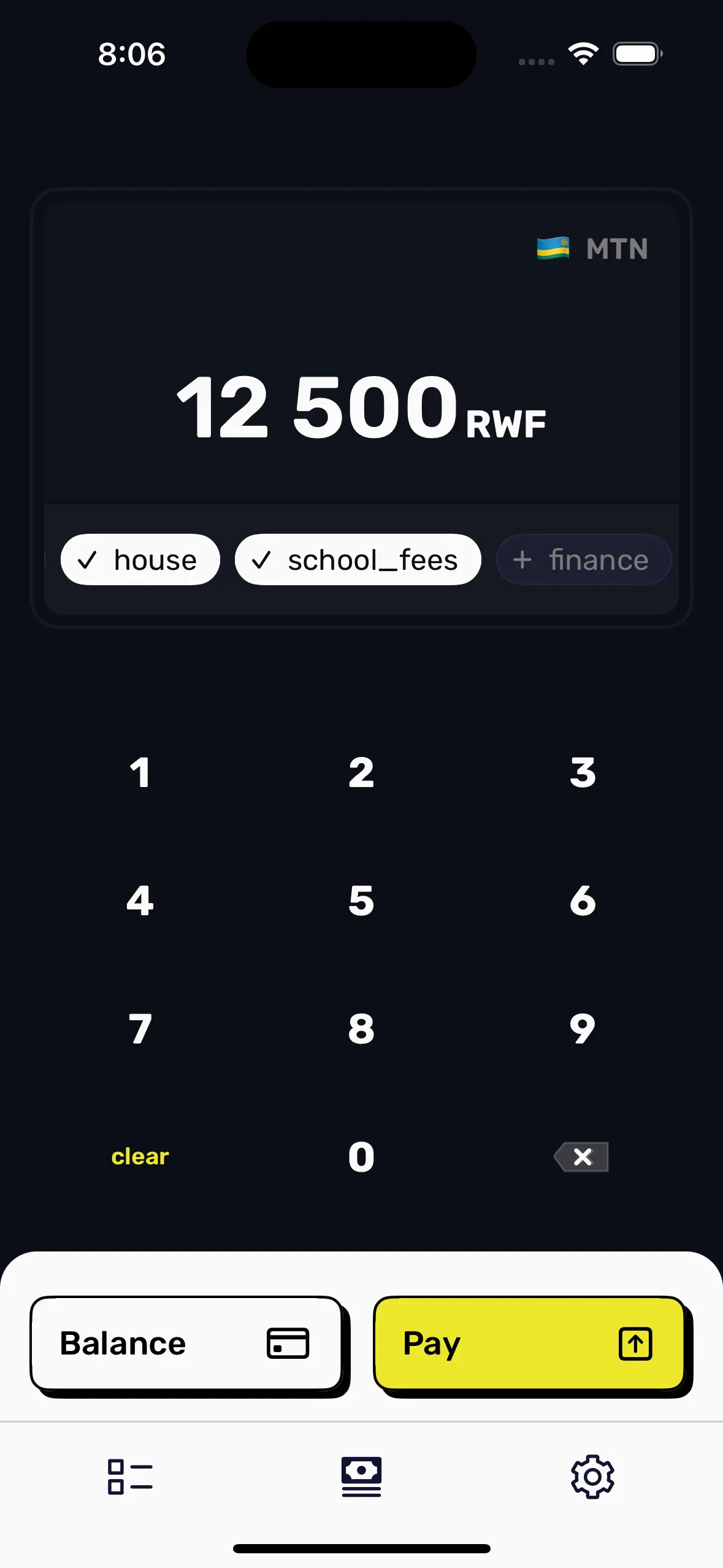Tap number 9 on the keypad
The height and width of the screenshot is (1568, 723).
[x=583, y=1028]
